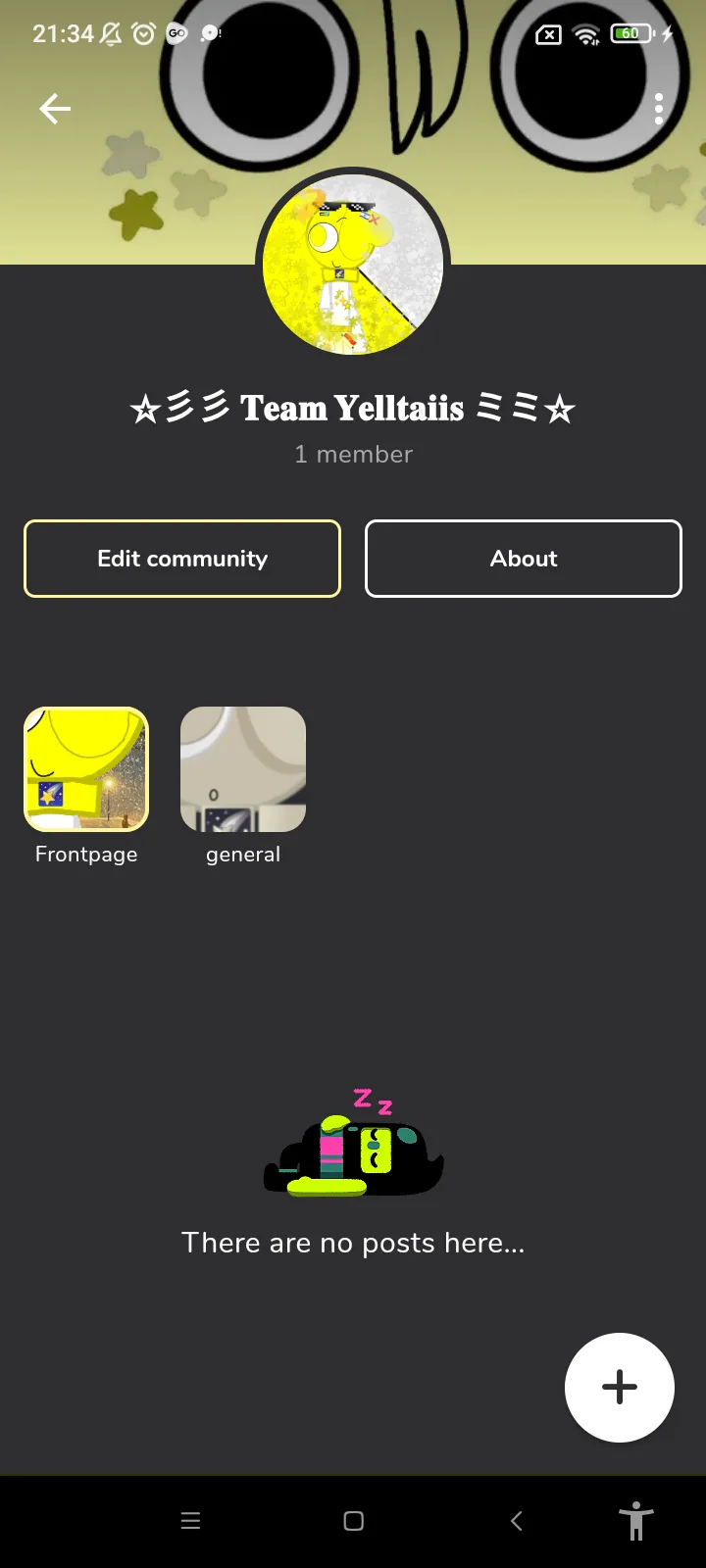Open the general channel
Viewport: 706px width, 1568px height.
(x=243, y=770)
